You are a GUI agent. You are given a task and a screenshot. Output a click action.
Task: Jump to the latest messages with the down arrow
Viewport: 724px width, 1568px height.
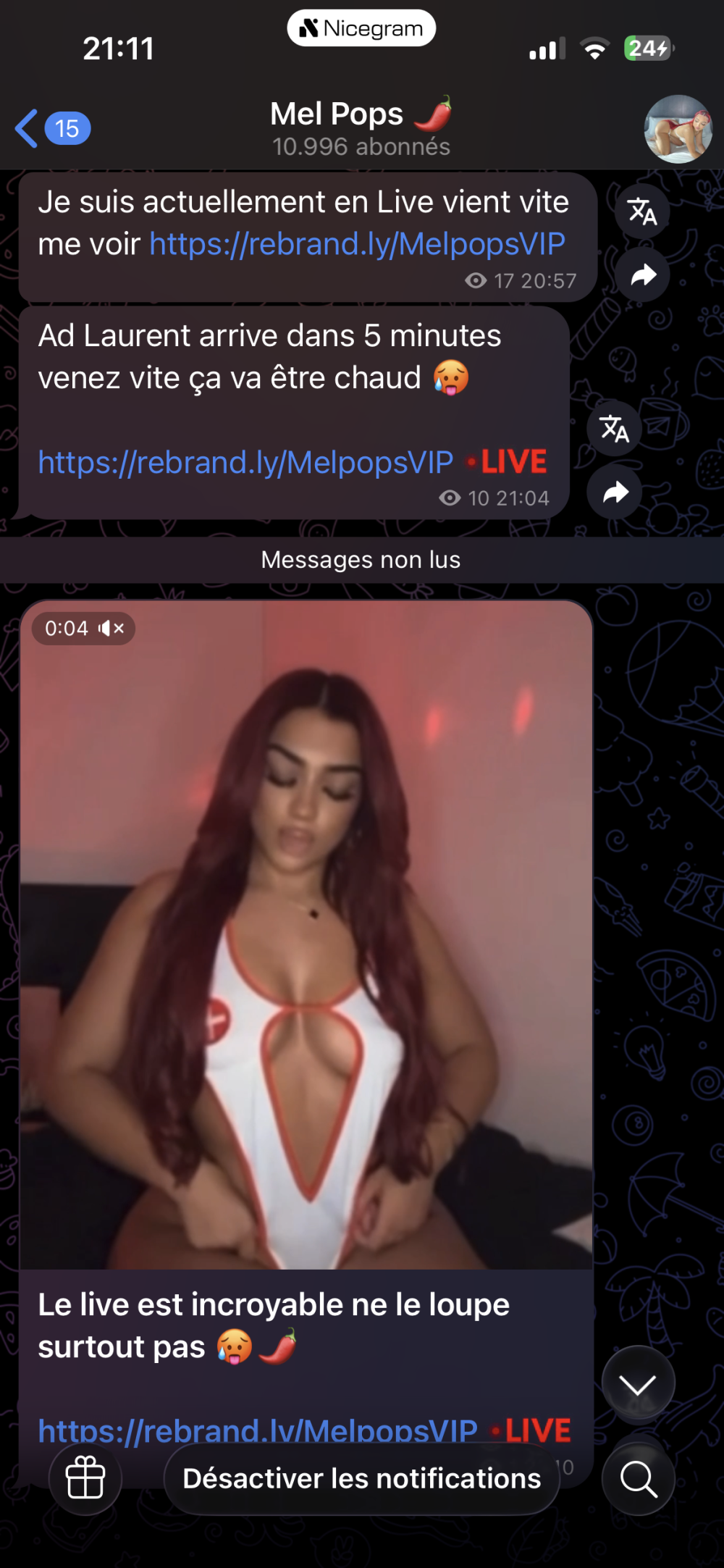(638, 1384)
